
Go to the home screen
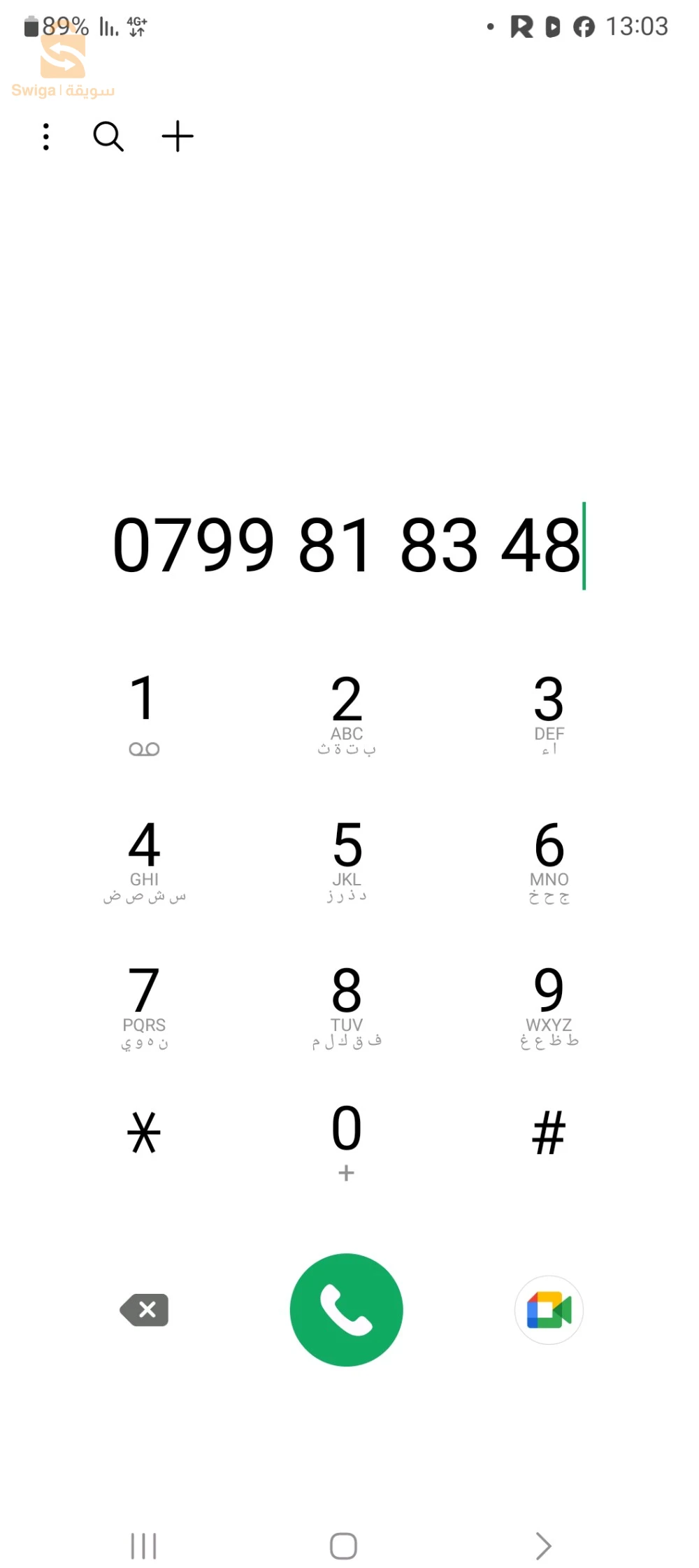(x=343, y=1546)
